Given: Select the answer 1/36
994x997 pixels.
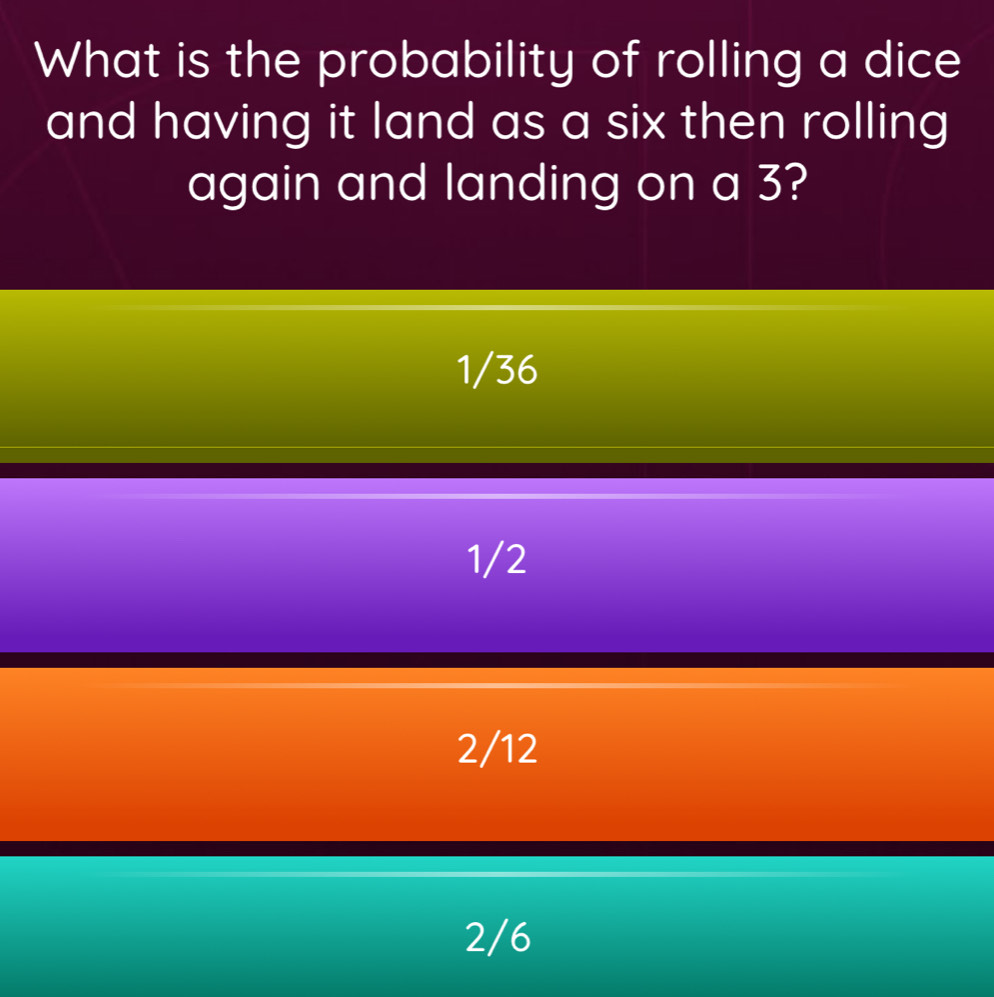Looking at the screenshot, I should tap(497, 373).
